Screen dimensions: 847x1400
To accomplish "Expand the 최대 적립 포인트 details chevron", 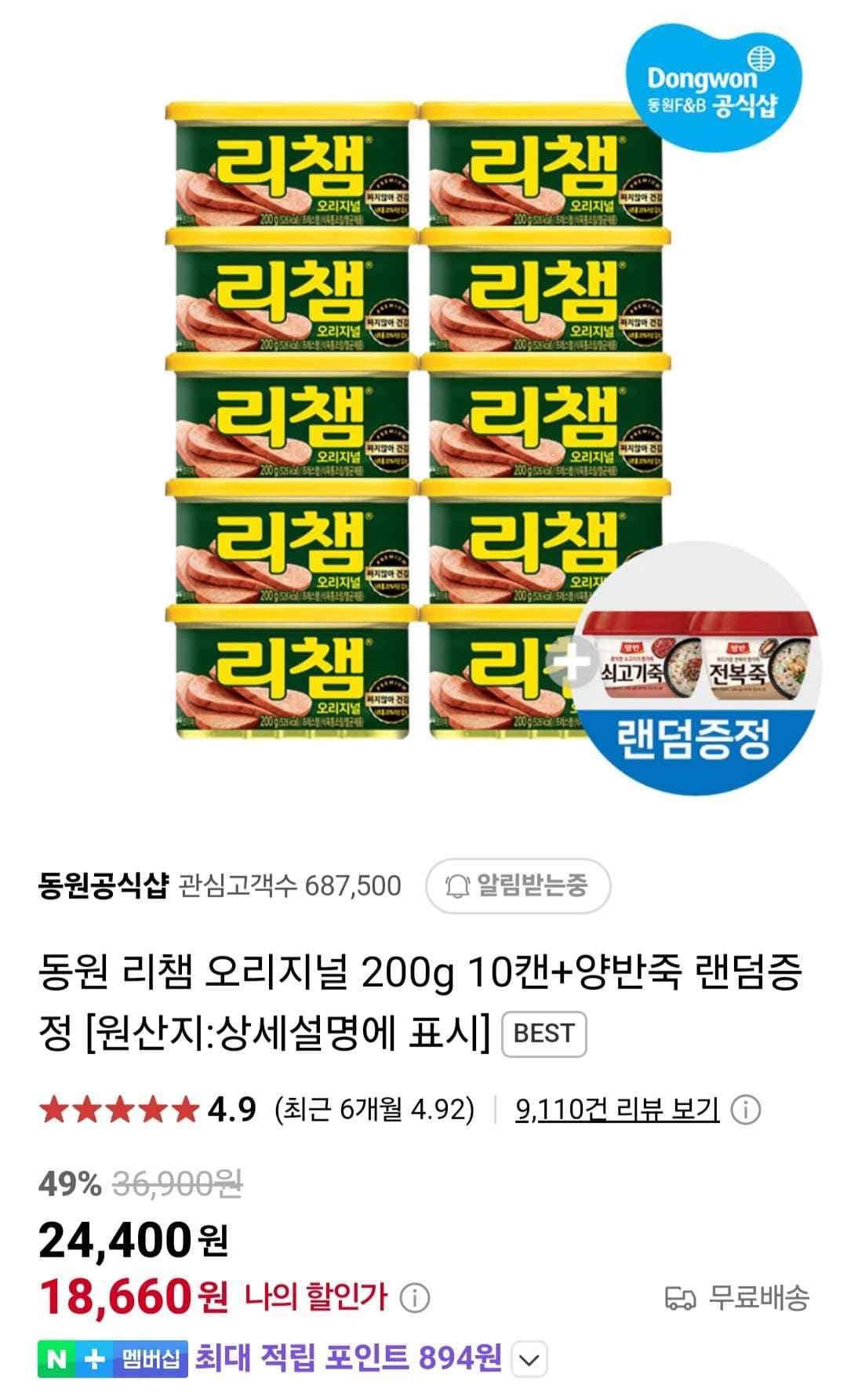I will tap(529, 1360).
